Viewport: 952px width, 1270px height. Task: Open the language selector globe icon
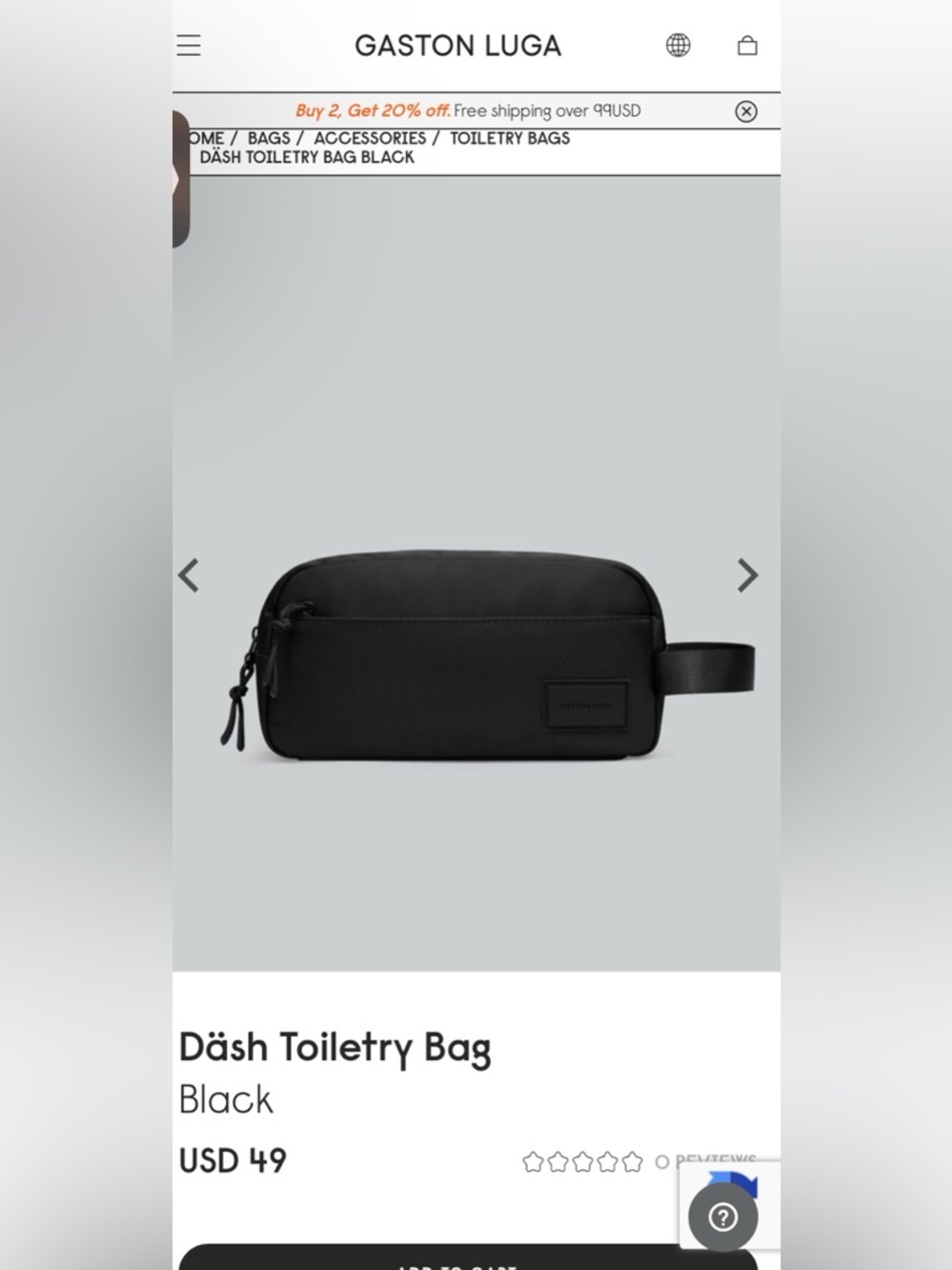coord(679,45)
